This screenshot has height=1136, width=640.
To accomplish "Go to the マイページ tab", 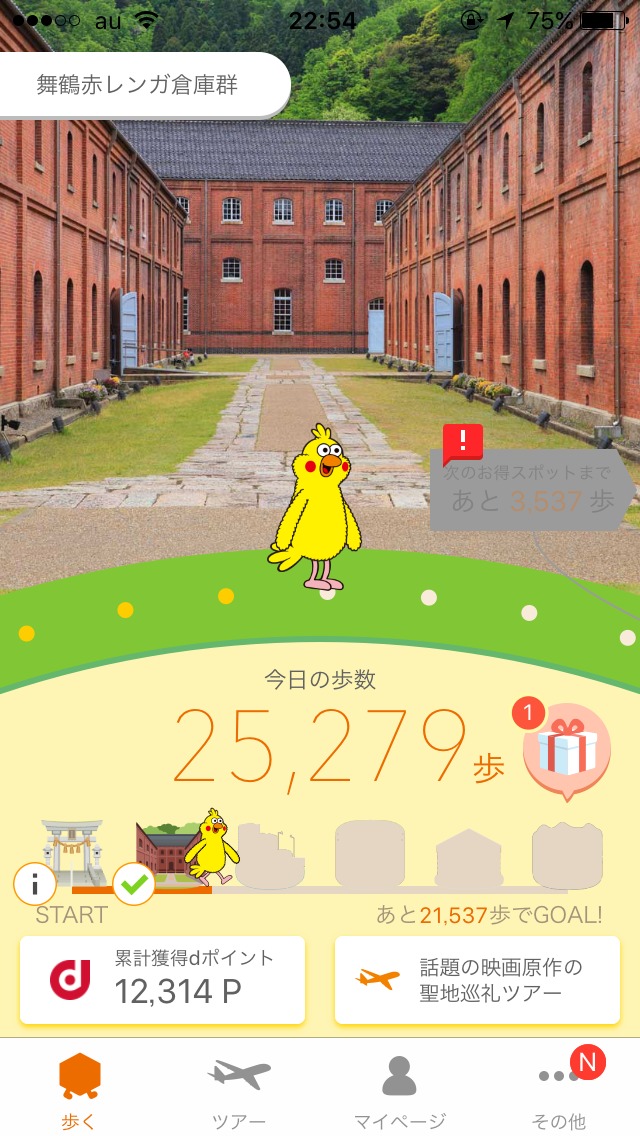I will pyautogui.click(x=399, y=1090).
